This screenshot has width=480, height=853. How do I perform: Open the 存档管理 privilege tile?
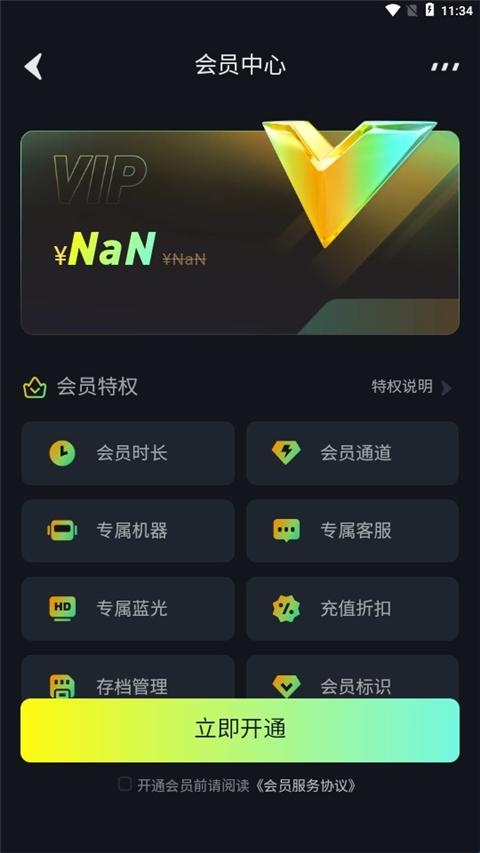pos(128,677)
